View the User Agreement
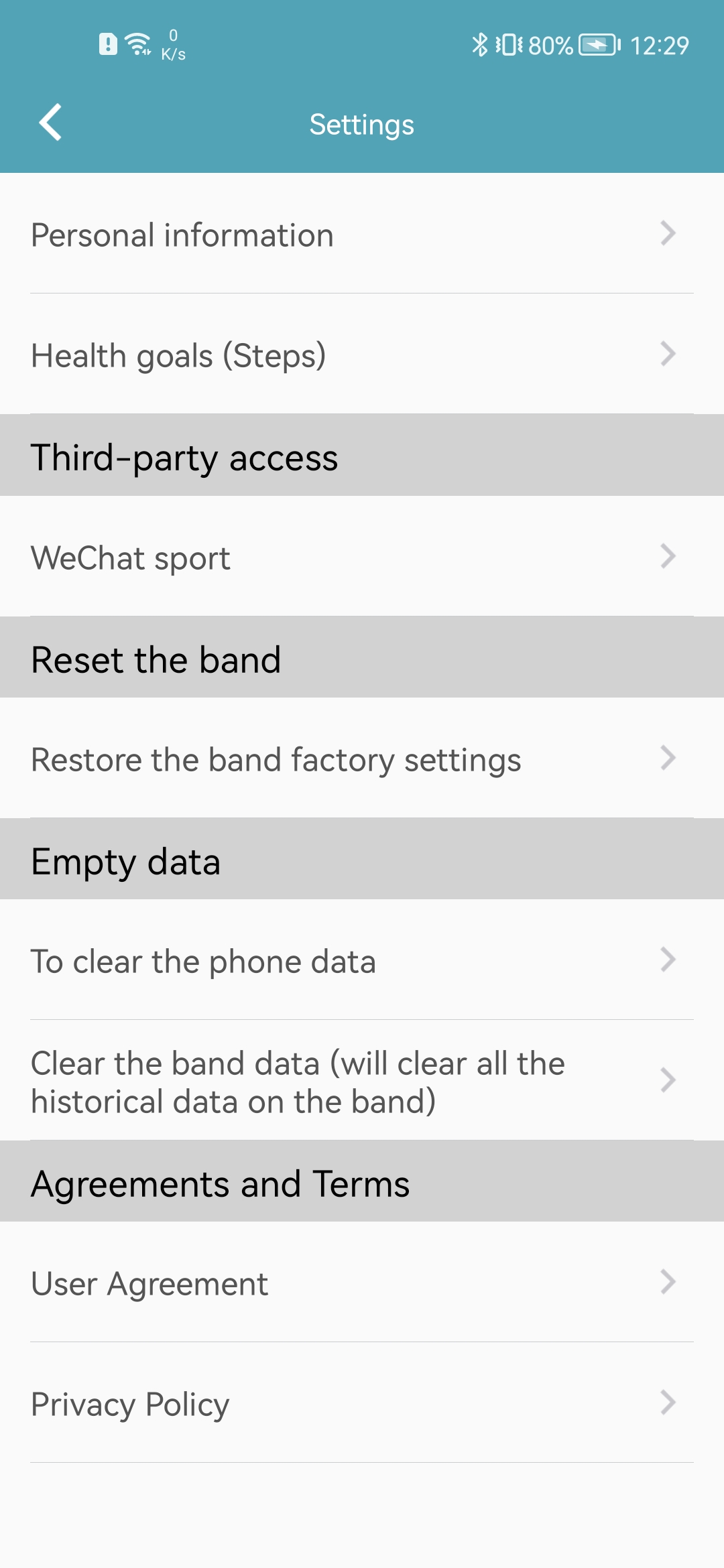 click(x=362, y=1283)
